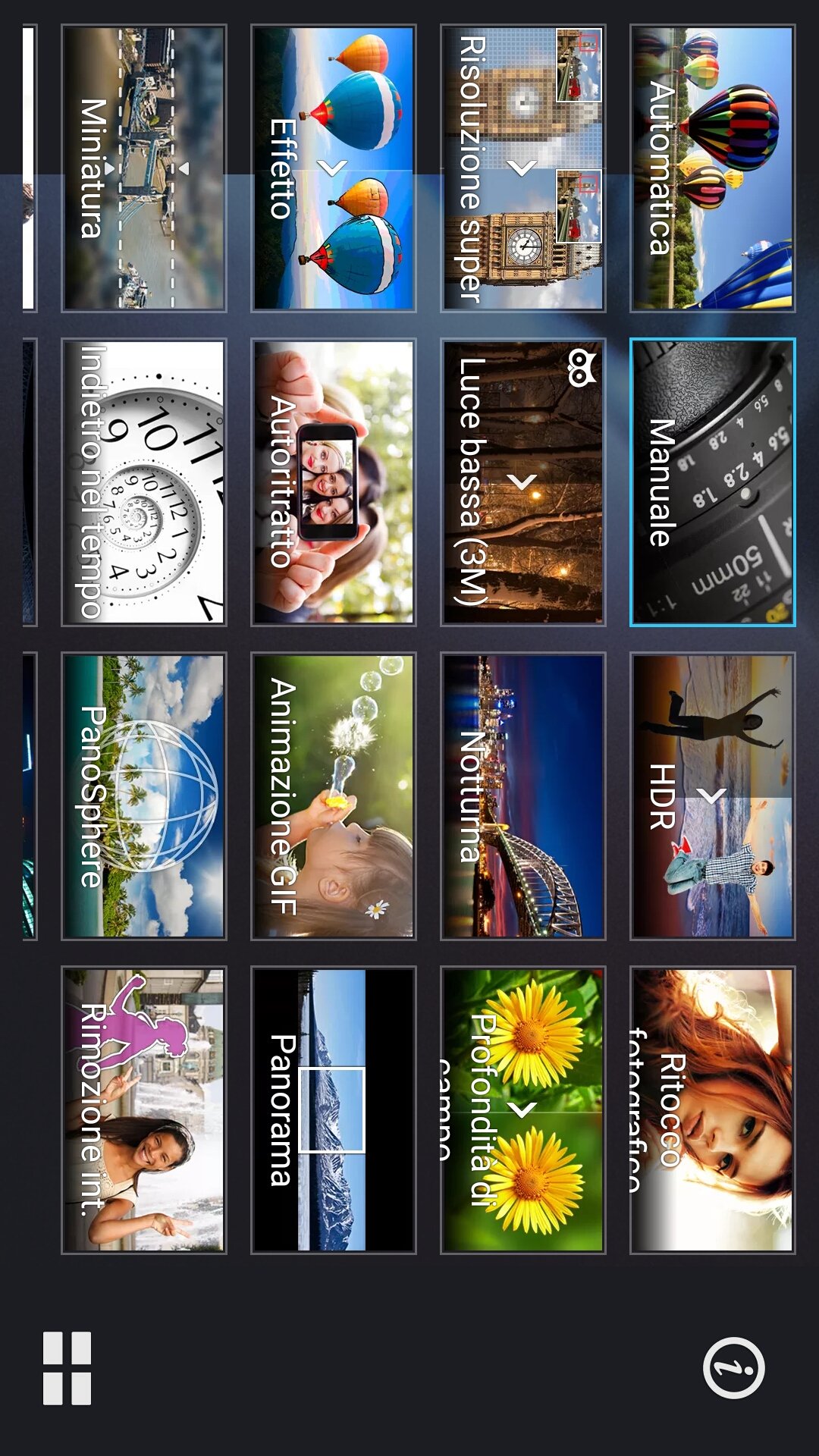The width and height of the screenshot is (819, 1456).
Task: Tap the grid view icon
Action: point(67,1368)
